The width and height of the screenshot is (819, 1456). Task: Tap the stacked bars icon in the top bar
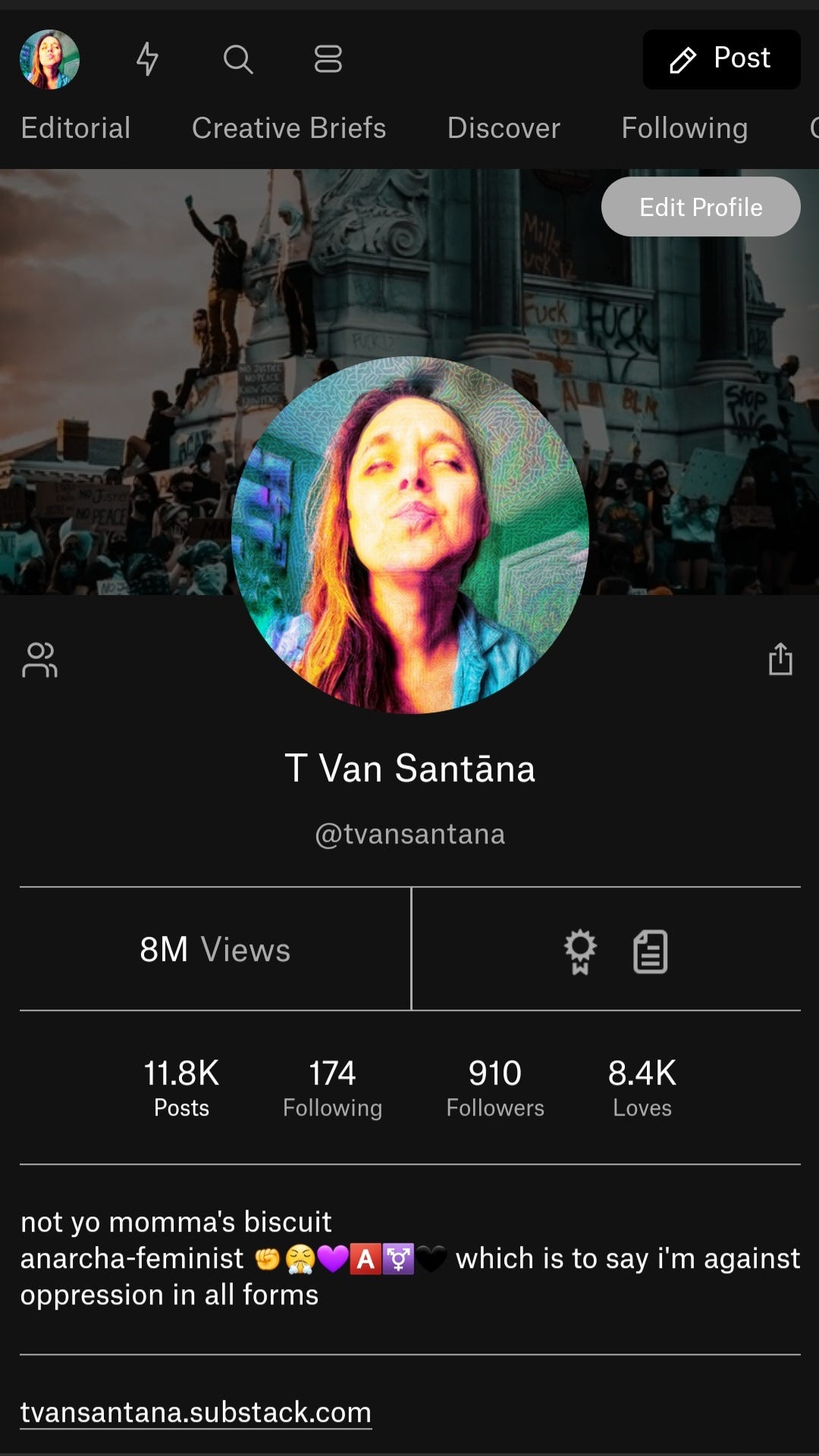[x=328, y=58]
